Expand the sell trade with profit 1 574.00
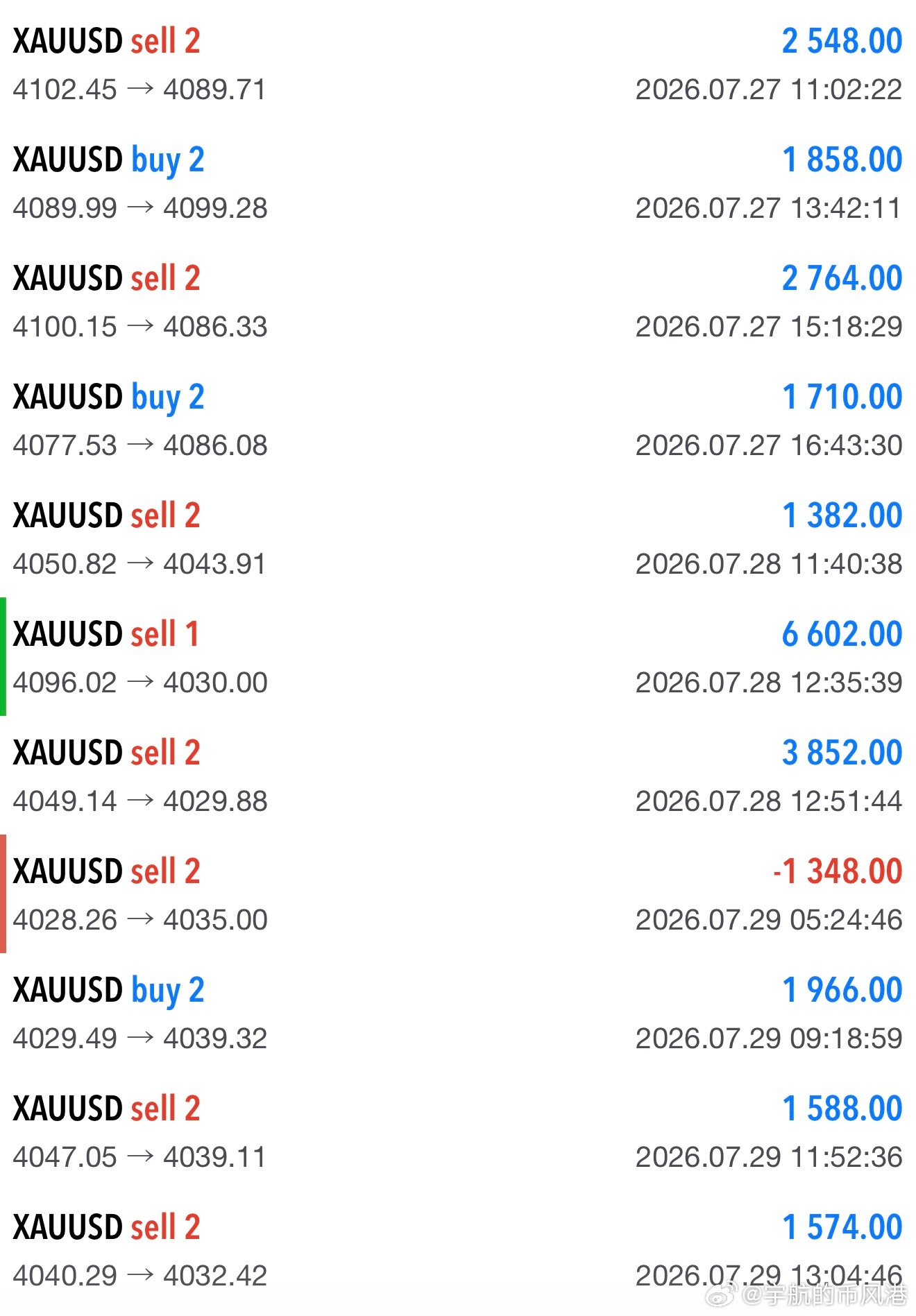The image size is (916, 1316). coord(458,1250)
